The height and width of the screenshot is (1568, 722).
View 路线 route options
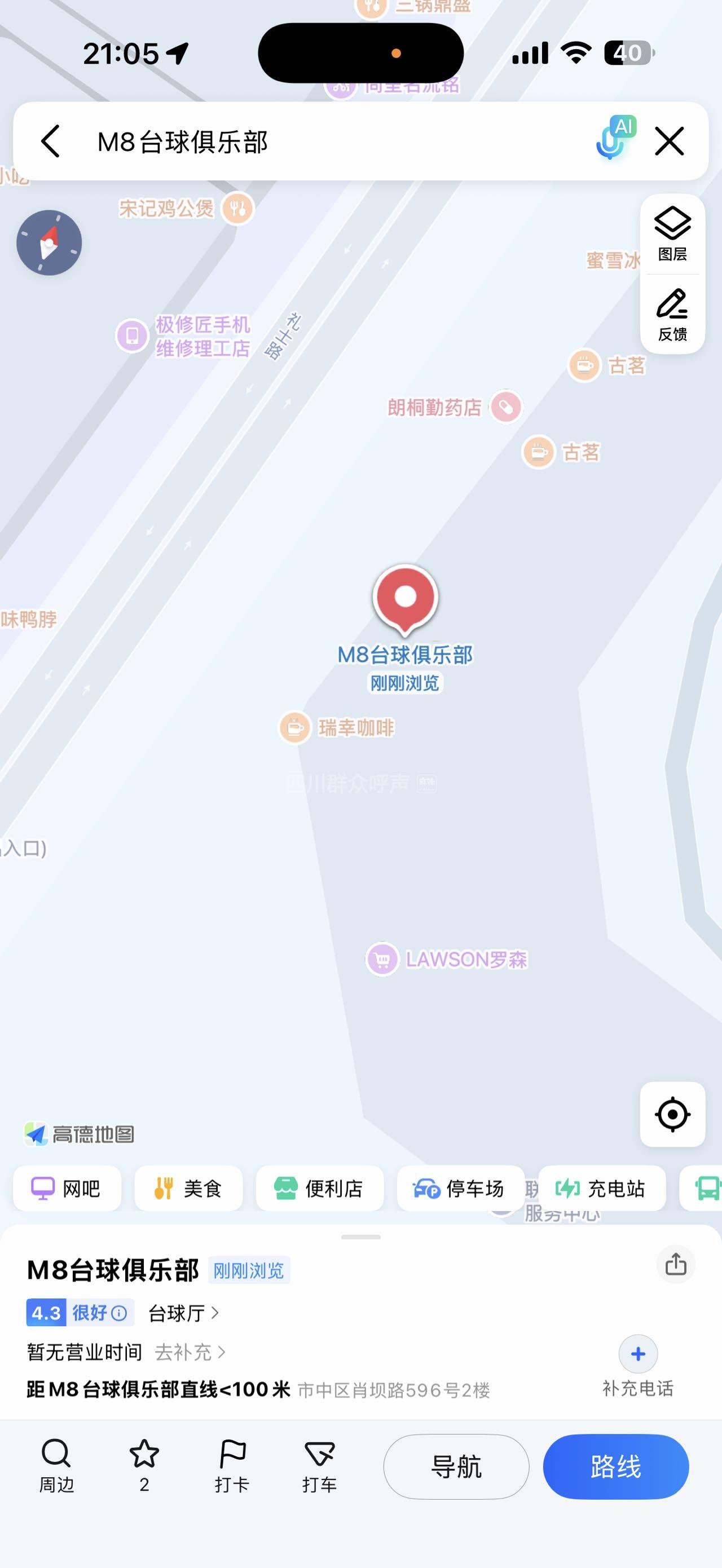pos(615,1467)
